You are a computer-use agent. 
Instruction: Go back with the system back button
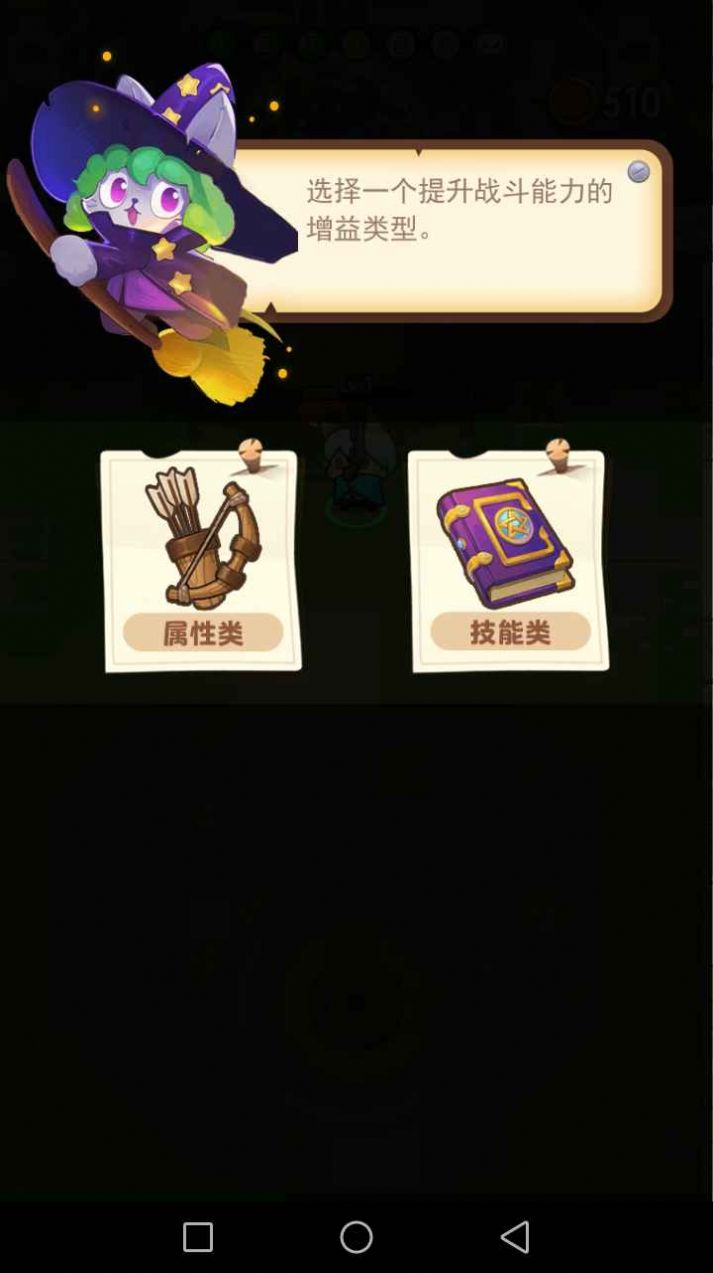point(515,1237)
